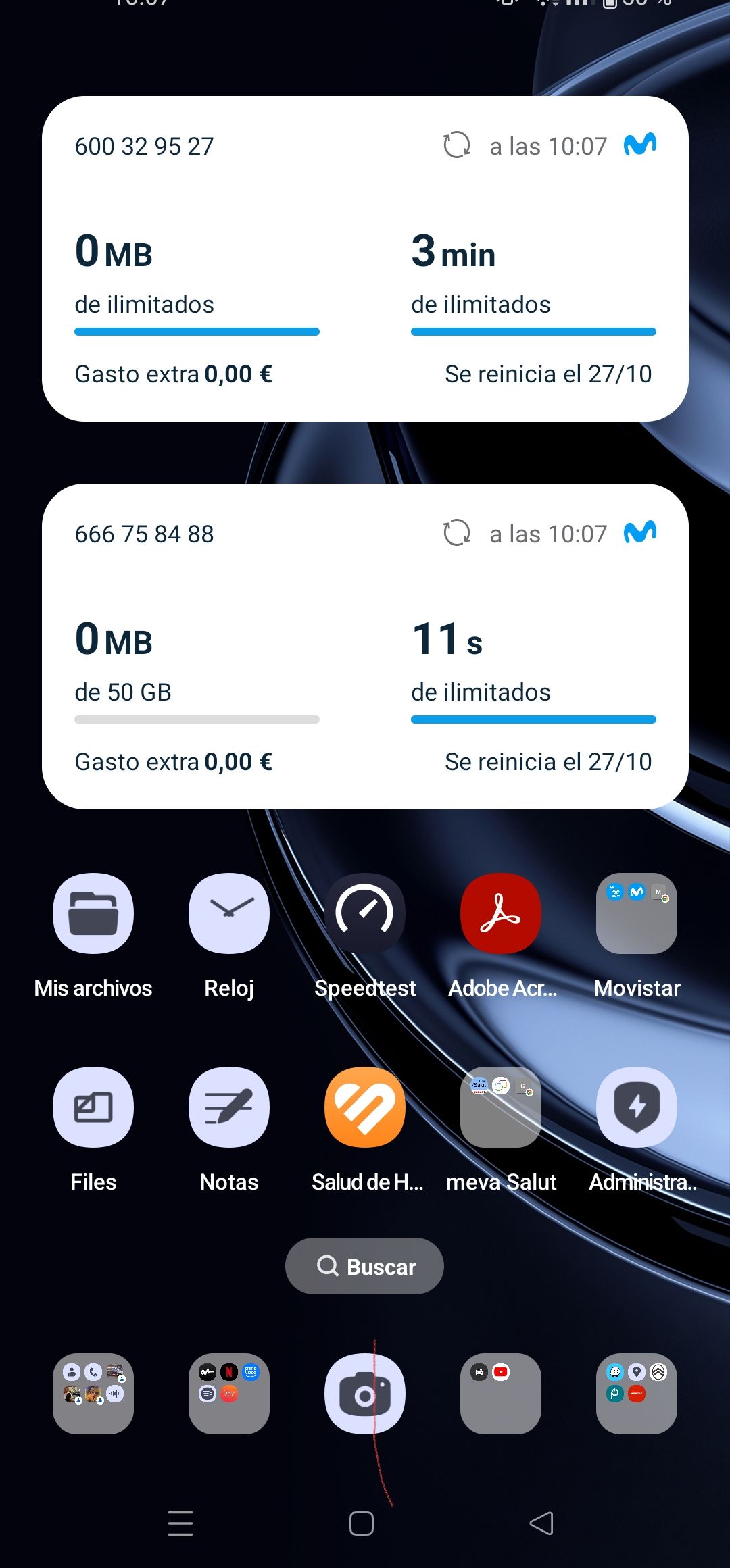
Task: Open the Camera from the dock
Action: coord(365,1394)
